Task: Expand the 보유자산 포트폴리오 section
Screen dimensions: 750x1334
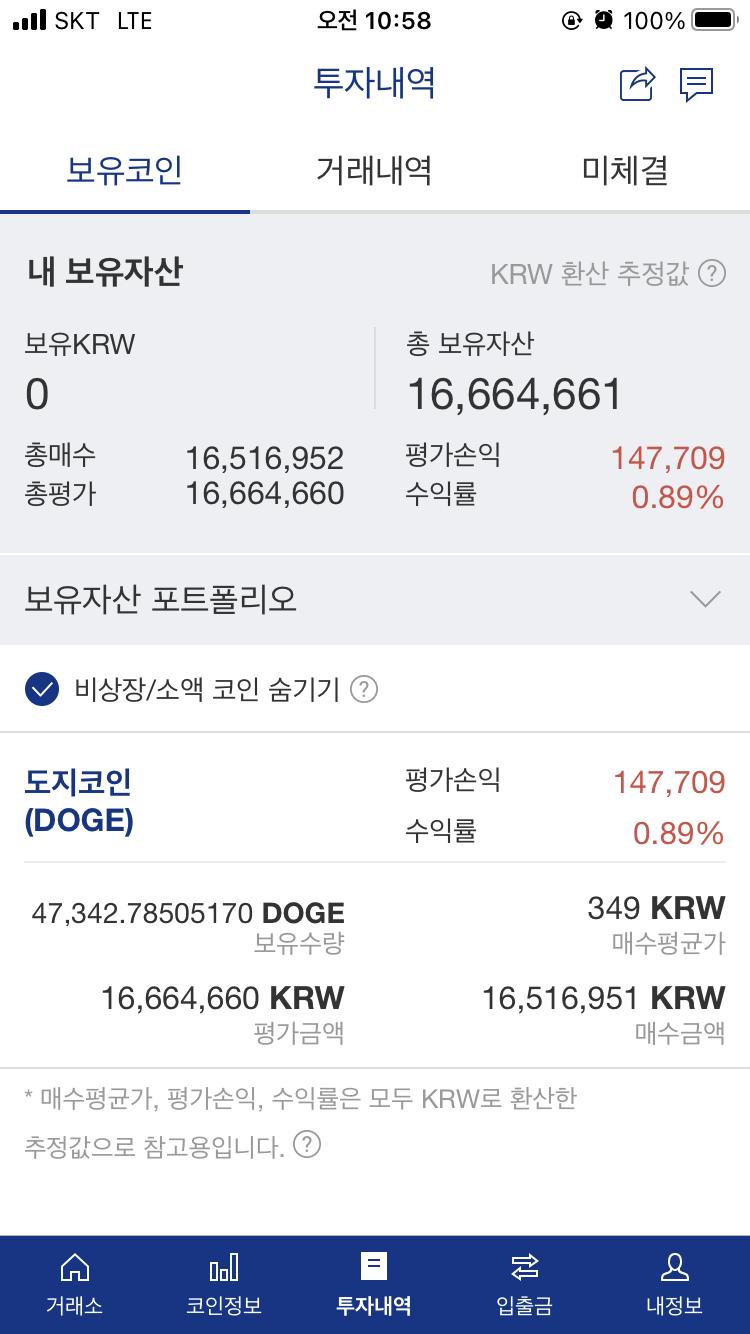Action: (375, 600)
